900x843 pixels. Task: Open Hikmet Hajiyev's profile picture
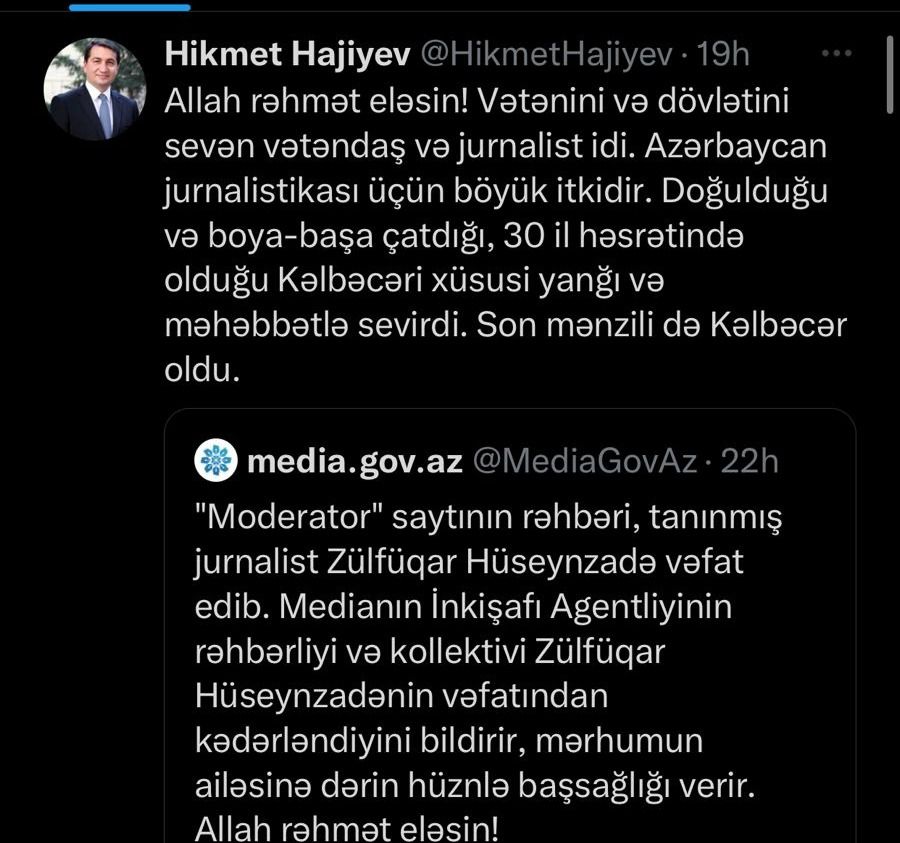click(95, 90)
